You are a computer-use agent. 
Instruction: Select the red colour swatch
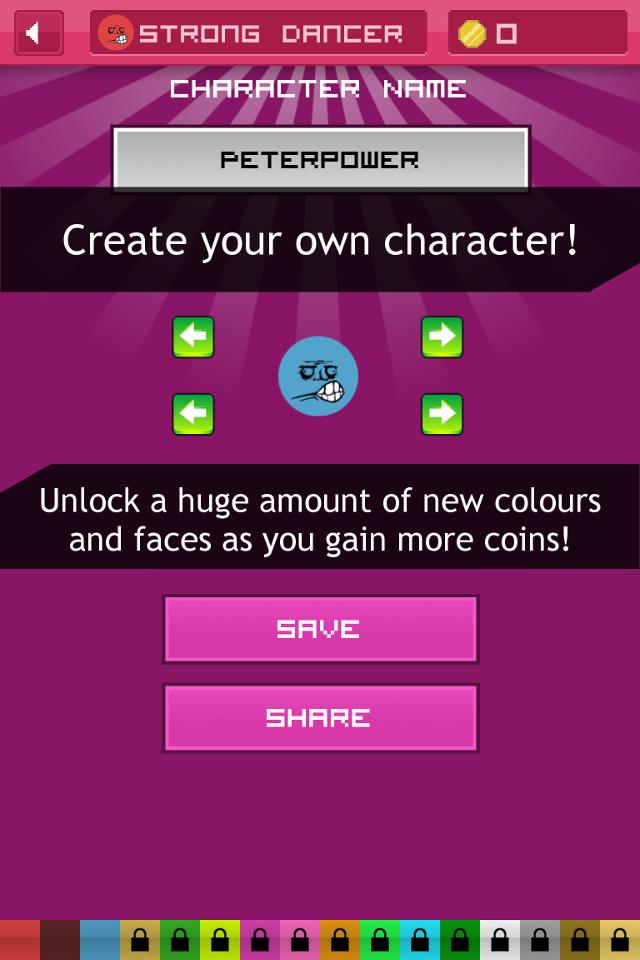(x=20, y=940)
